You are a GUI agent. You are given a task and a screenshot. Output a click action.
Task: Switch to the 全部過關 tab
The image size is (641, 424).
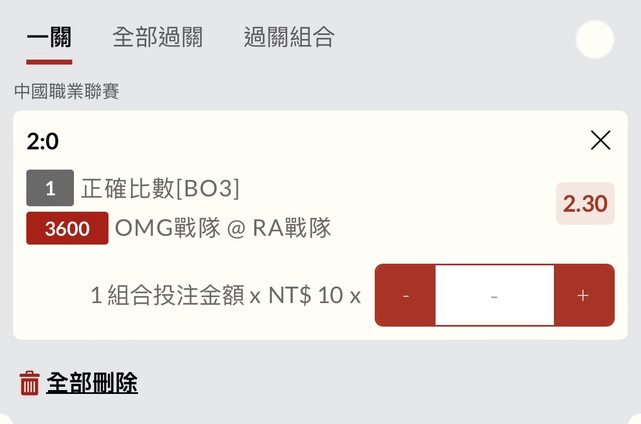(x=157, y=38)
